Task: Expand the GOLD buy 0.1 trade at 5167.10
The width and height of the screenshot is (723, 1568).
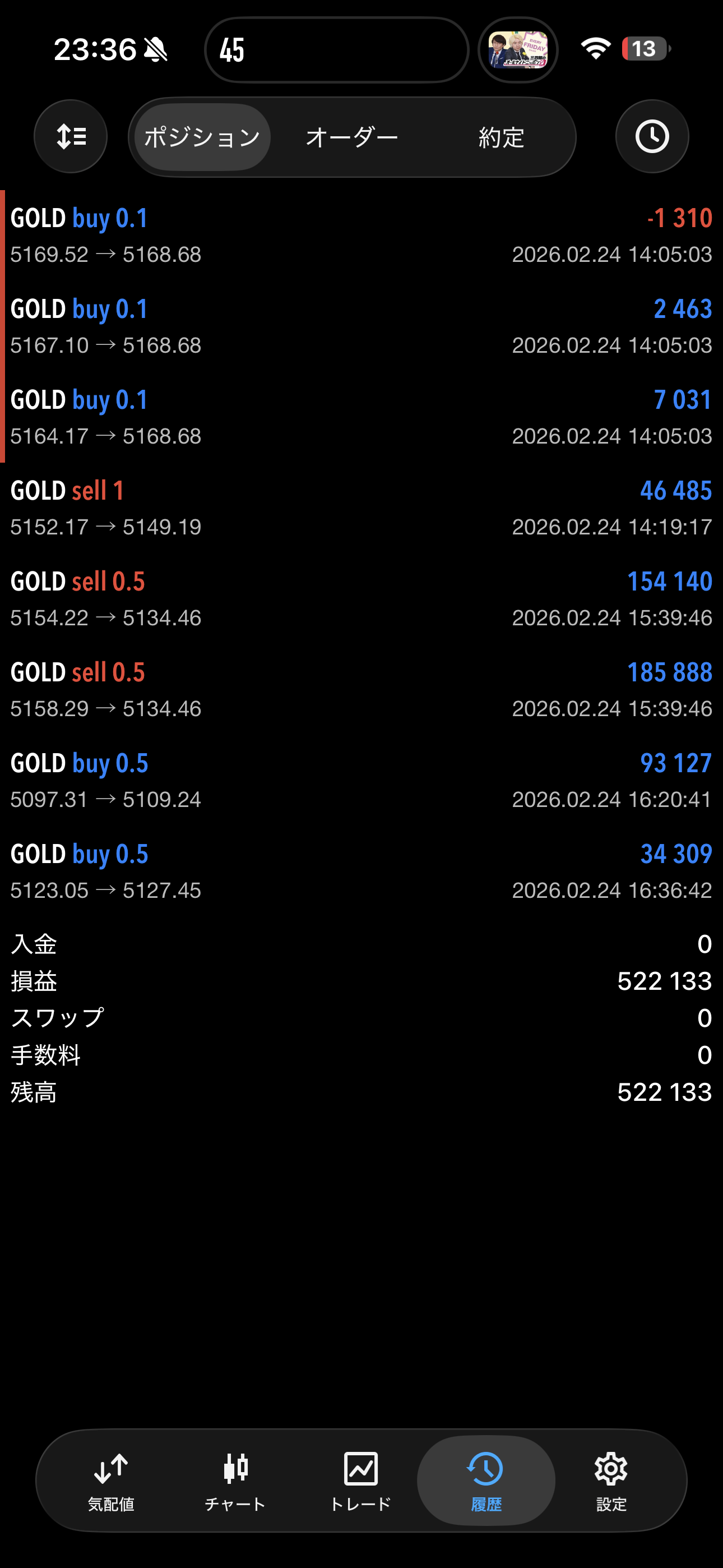Action: click(x=361, y=326)
